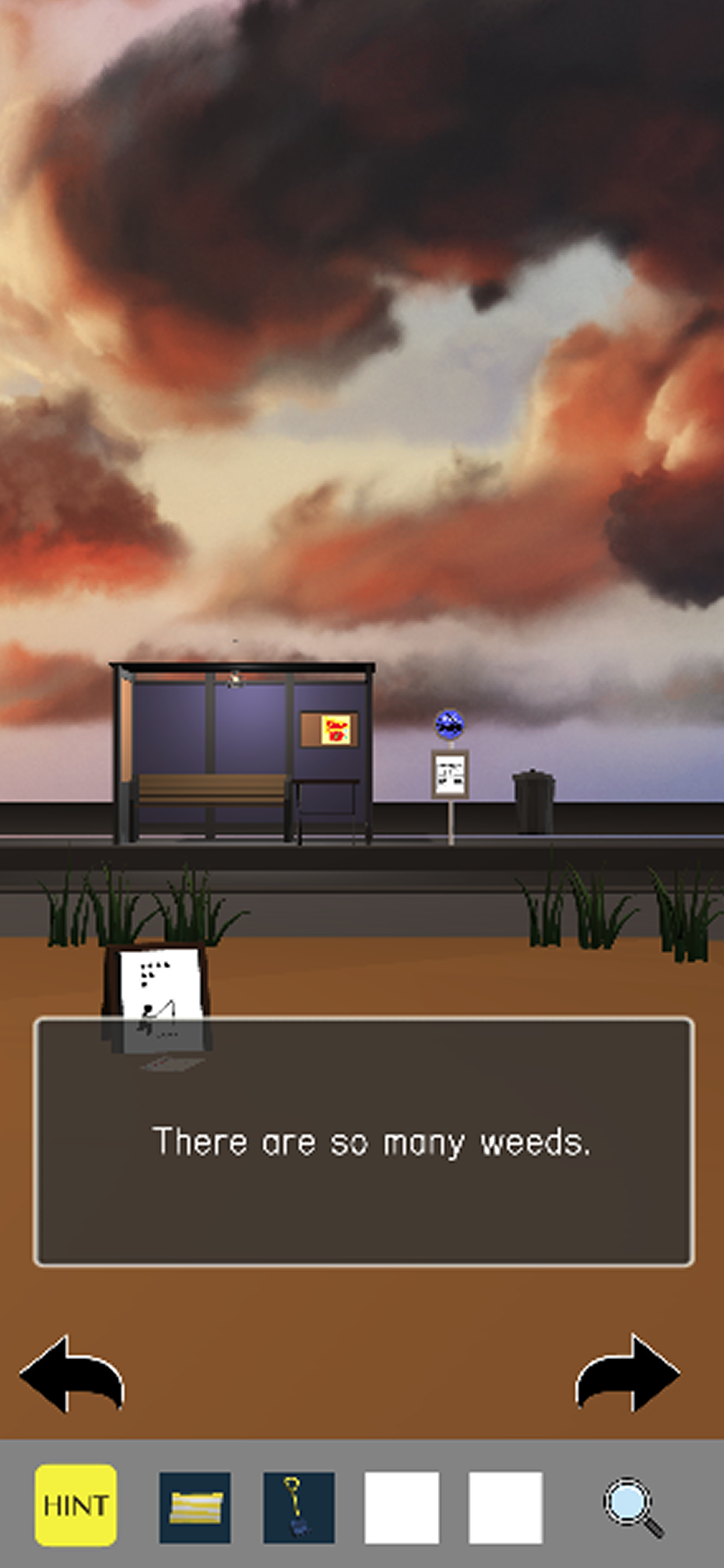Viewport: 724px width, 1568px height.
Task: Open the magnifying glass to inspect an item
Action: click(x=632, y=1507)
